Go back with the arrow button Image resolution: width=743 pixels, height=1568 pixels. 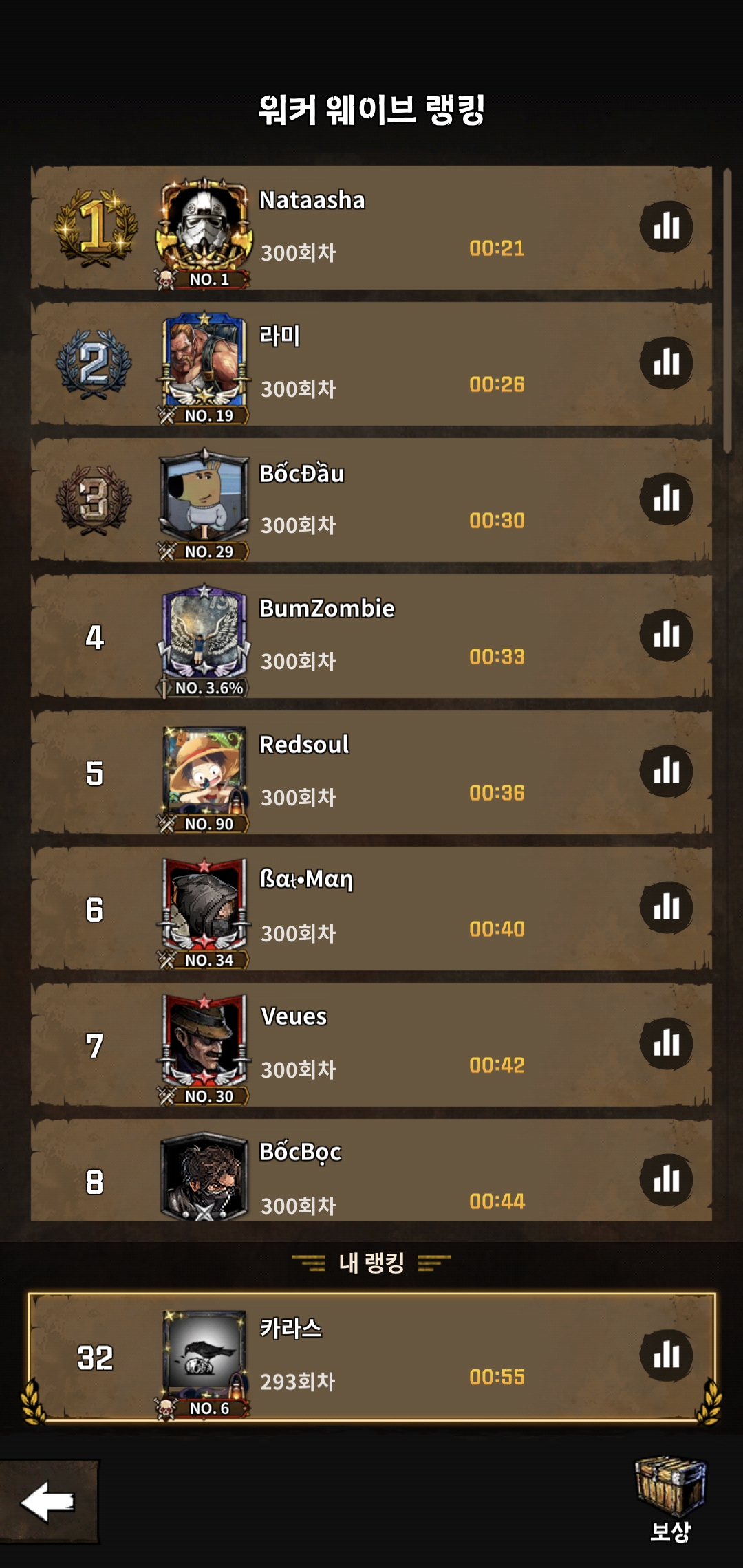(x=48, y=1502)
